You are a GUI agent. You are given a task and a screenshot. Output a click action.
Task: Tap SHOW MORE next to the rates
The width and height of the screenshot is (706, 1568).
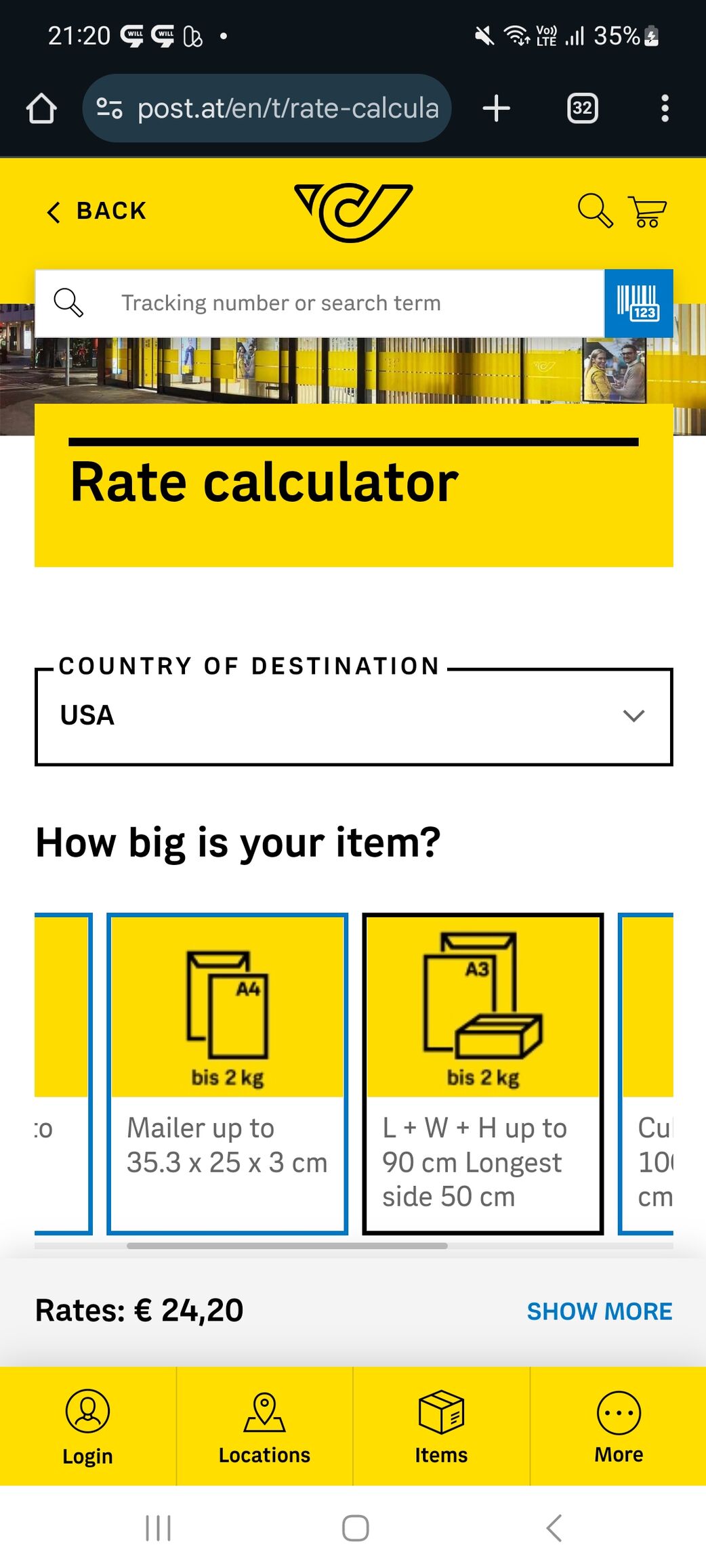pos(599,1311)
